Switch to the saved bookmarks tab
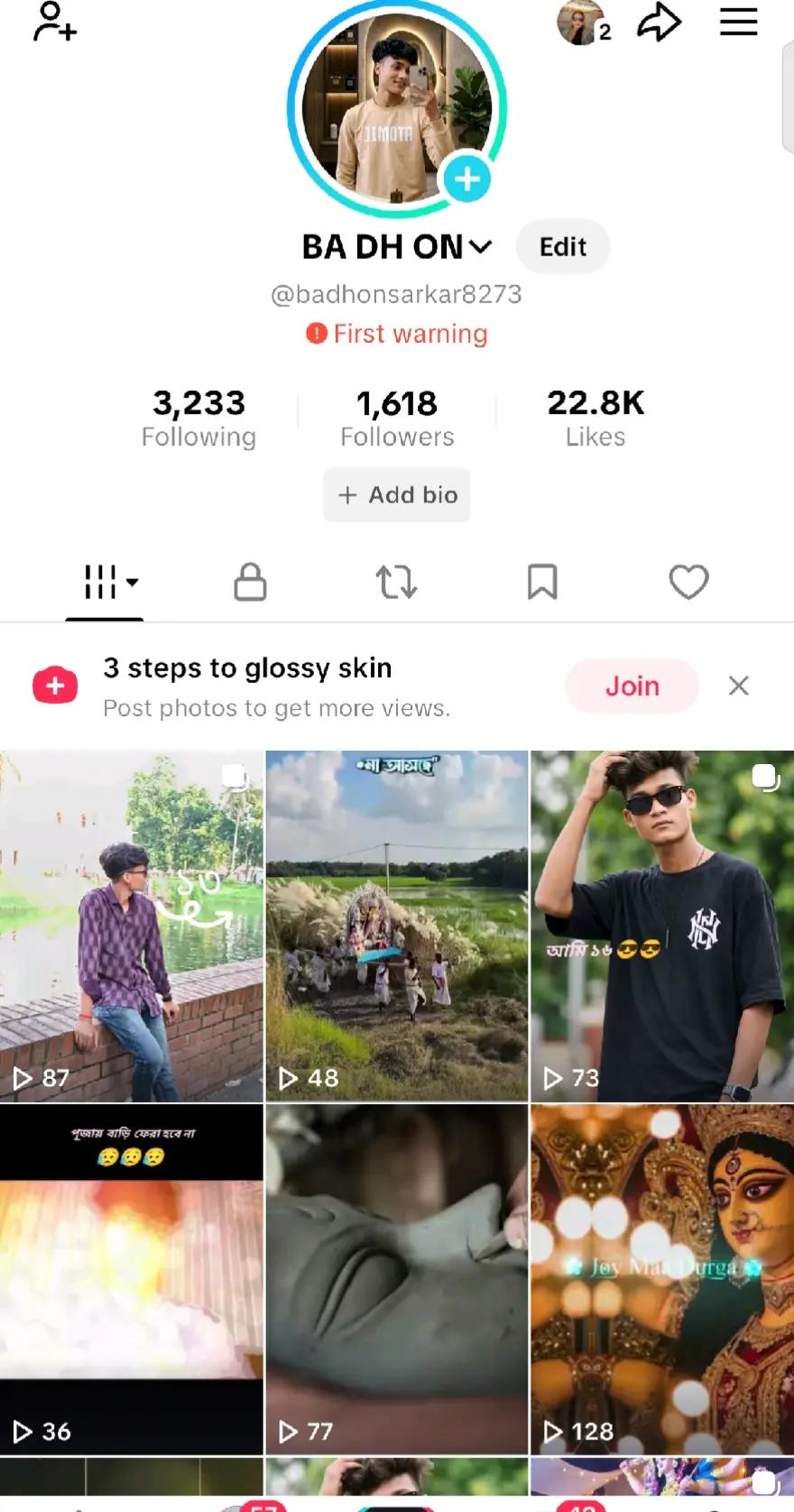 click(542, 582)
